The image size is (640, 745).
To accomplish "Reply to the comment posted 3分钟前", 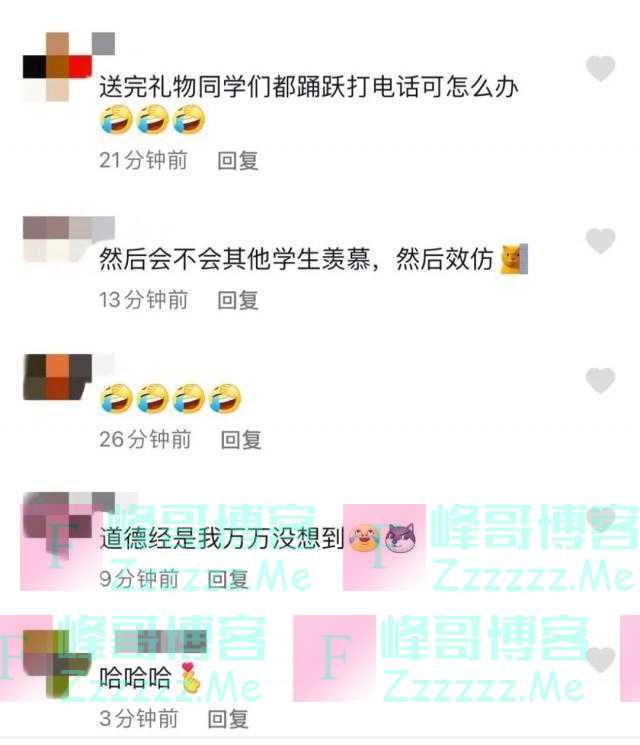I will tap(228, 719).
